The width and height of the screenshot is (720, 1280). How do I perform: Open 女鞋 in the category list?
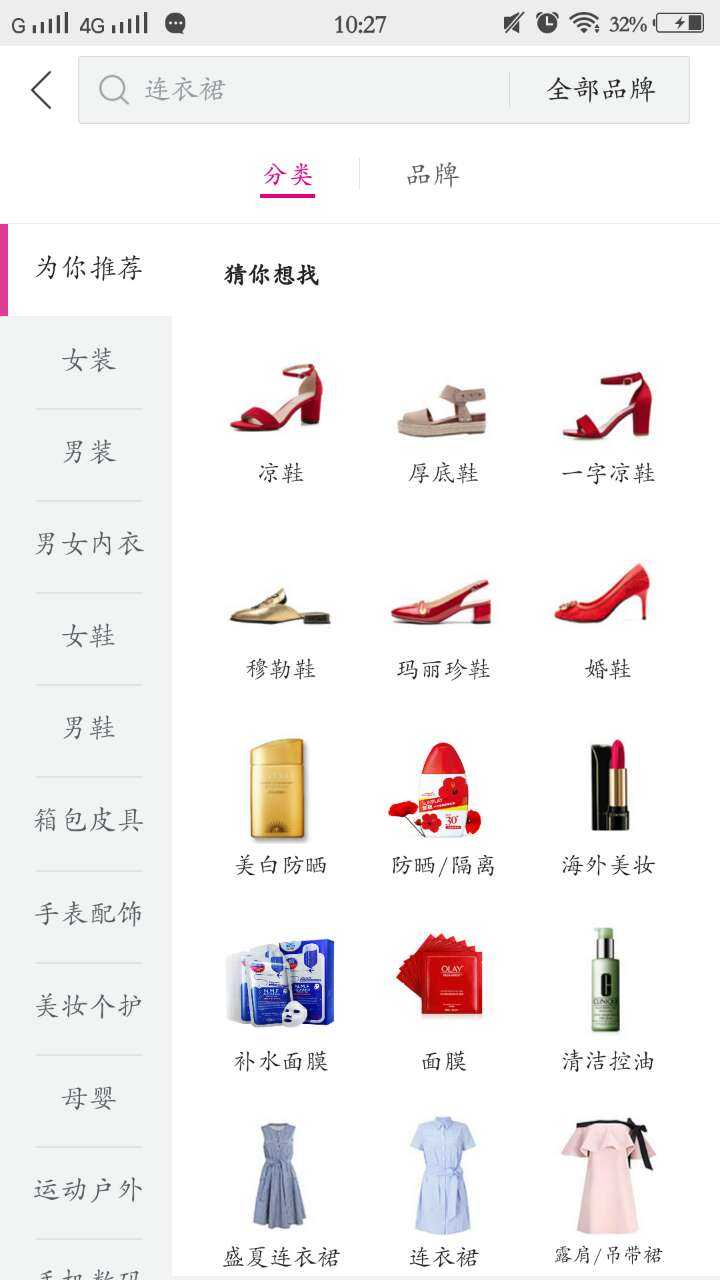88,636
